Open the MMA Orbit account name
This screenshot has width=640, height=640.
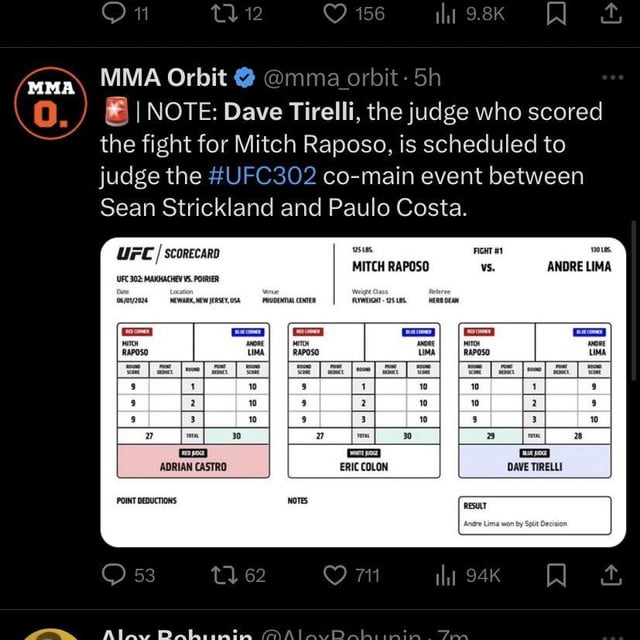[x=163, y=78]
